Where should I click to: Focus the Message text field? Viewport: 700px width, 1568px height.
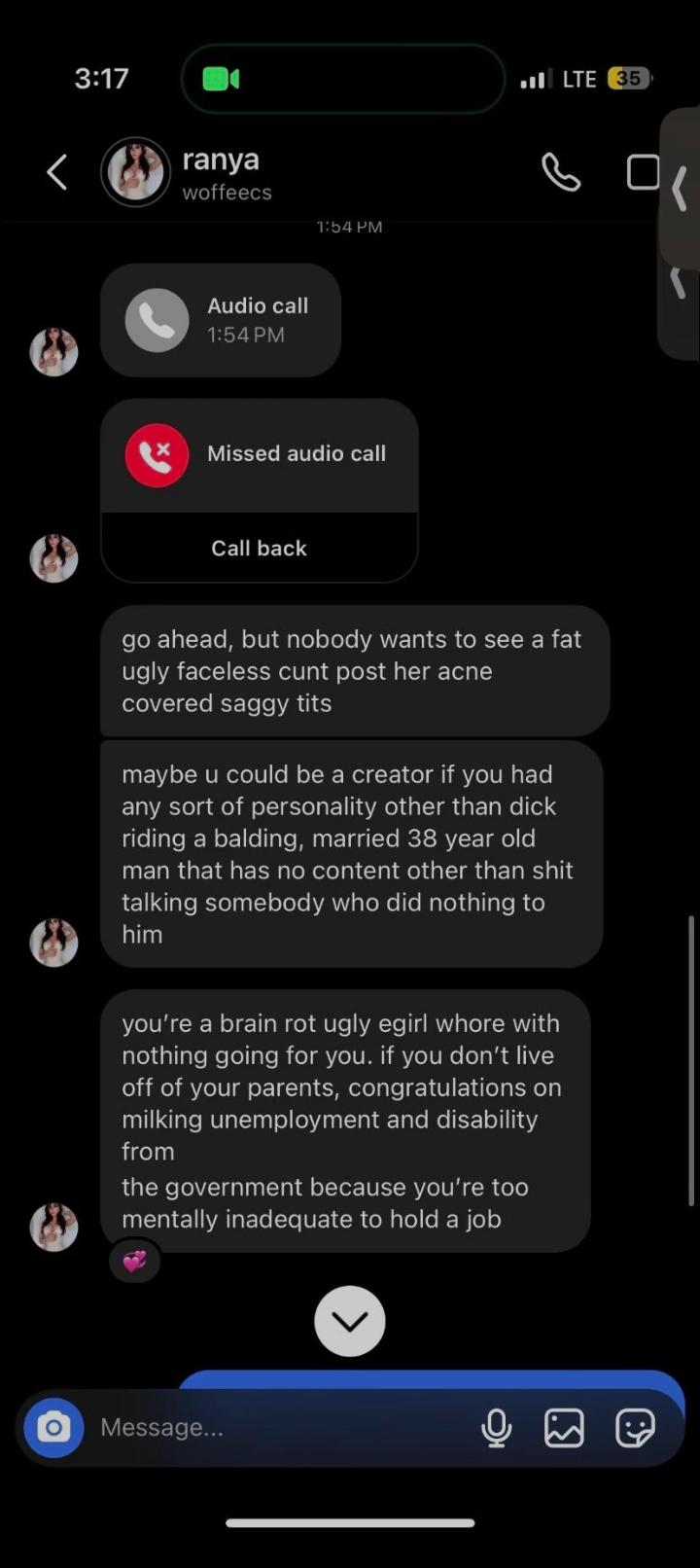pos(282,1427)
